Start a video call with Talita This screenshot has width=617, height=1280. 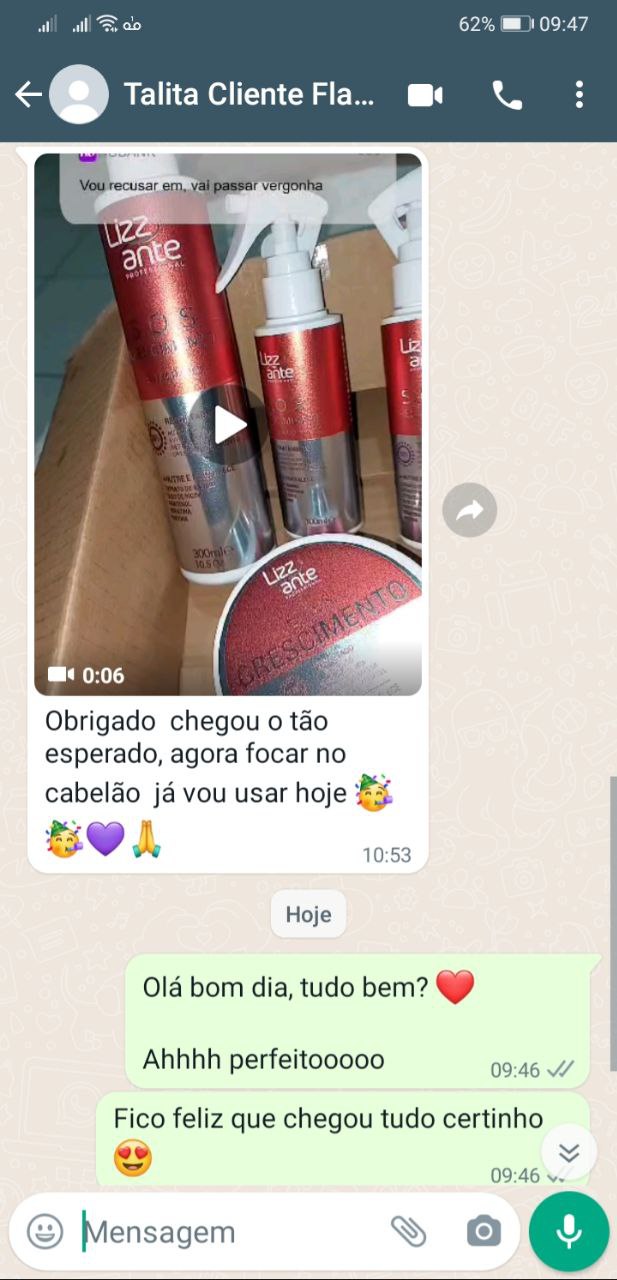point(425,95)
